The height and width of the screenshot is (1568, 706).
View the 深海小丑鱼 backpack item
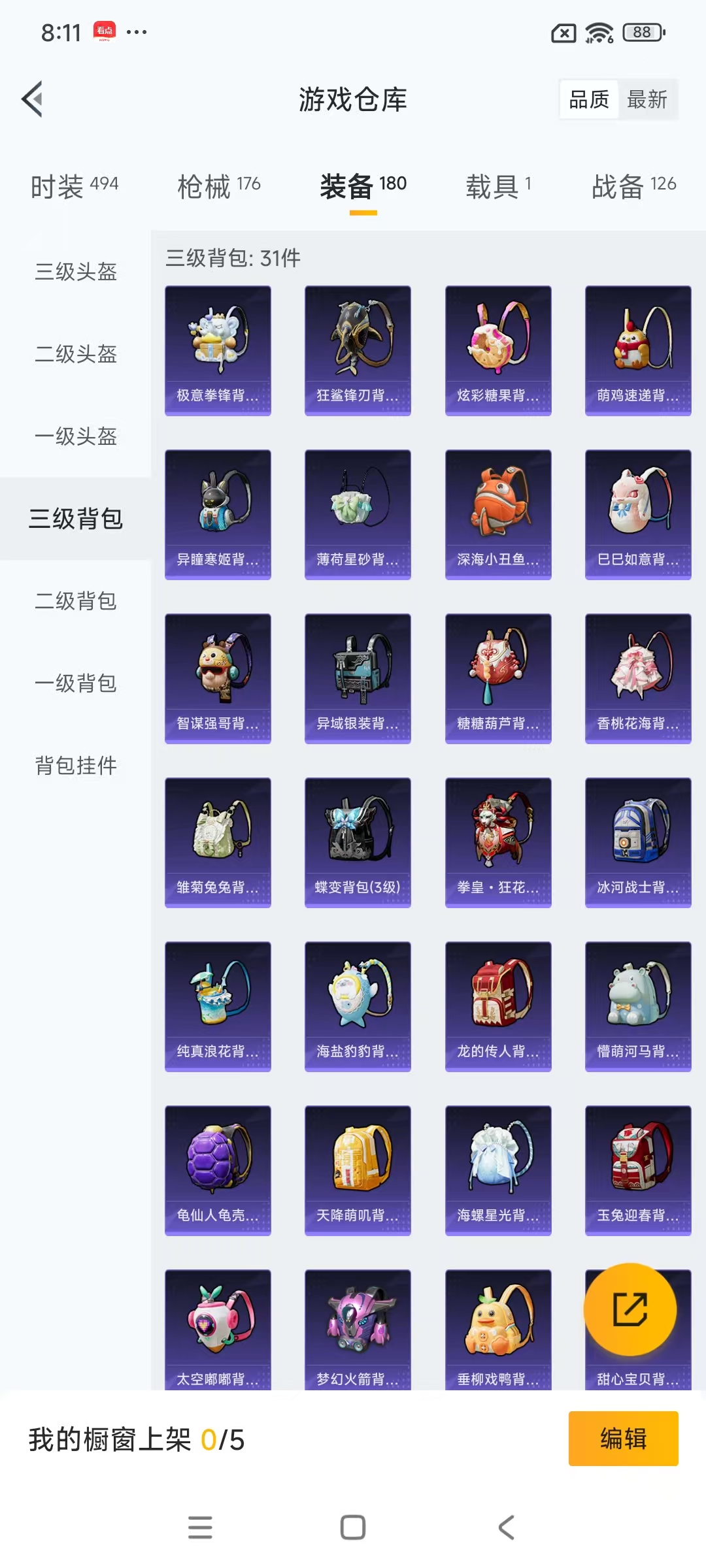[x=497, y=514]
